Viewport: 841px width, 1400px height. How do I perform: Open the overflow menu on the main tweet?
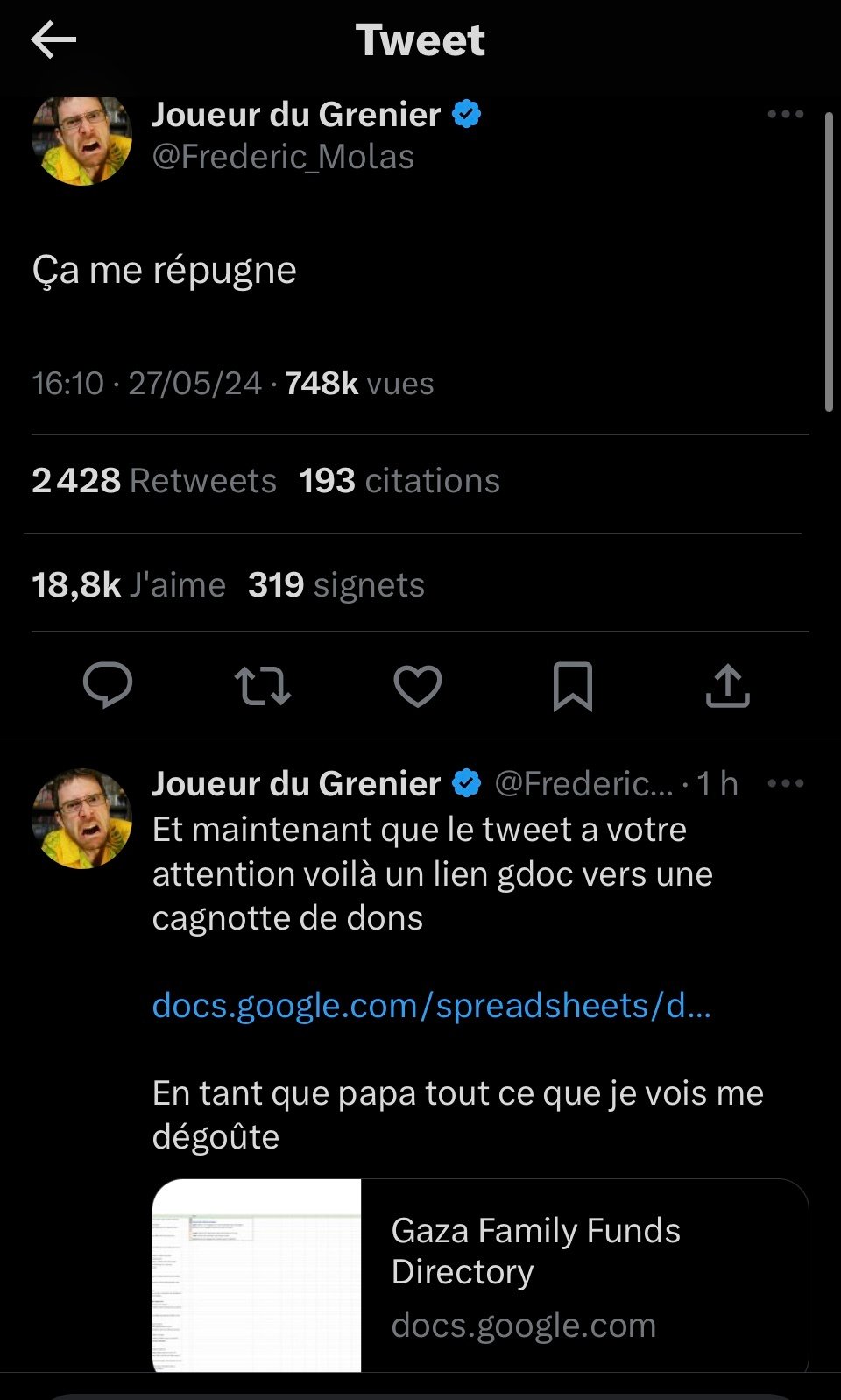pos(785,114)
